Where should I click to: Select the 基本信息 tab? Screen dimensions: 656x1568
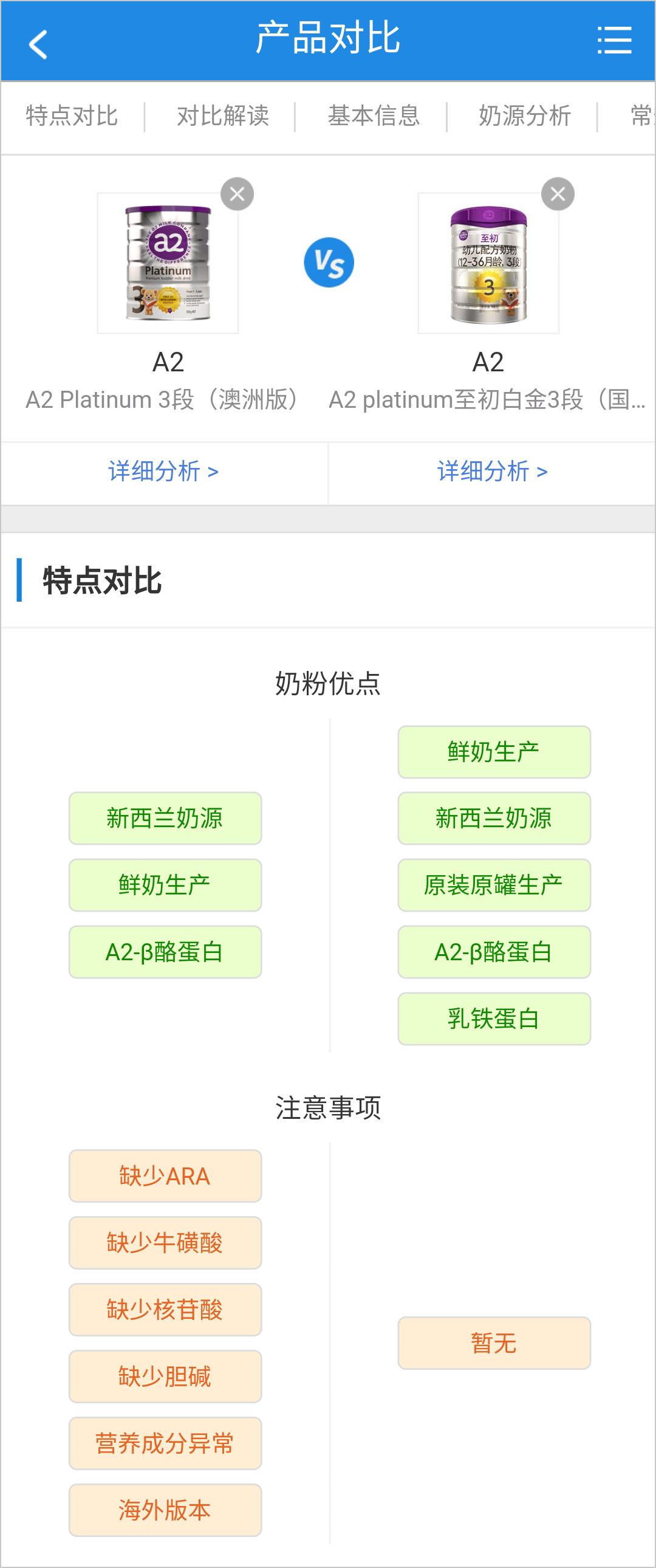[374, 117]
